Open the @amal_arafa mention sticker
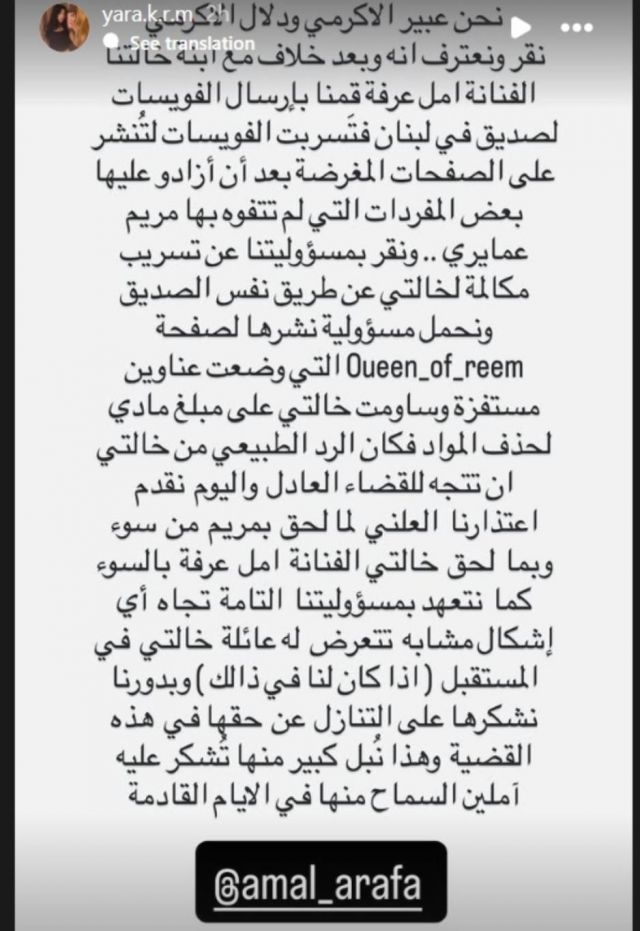This screenshot has width=640, height=931. tap(321, 881)
